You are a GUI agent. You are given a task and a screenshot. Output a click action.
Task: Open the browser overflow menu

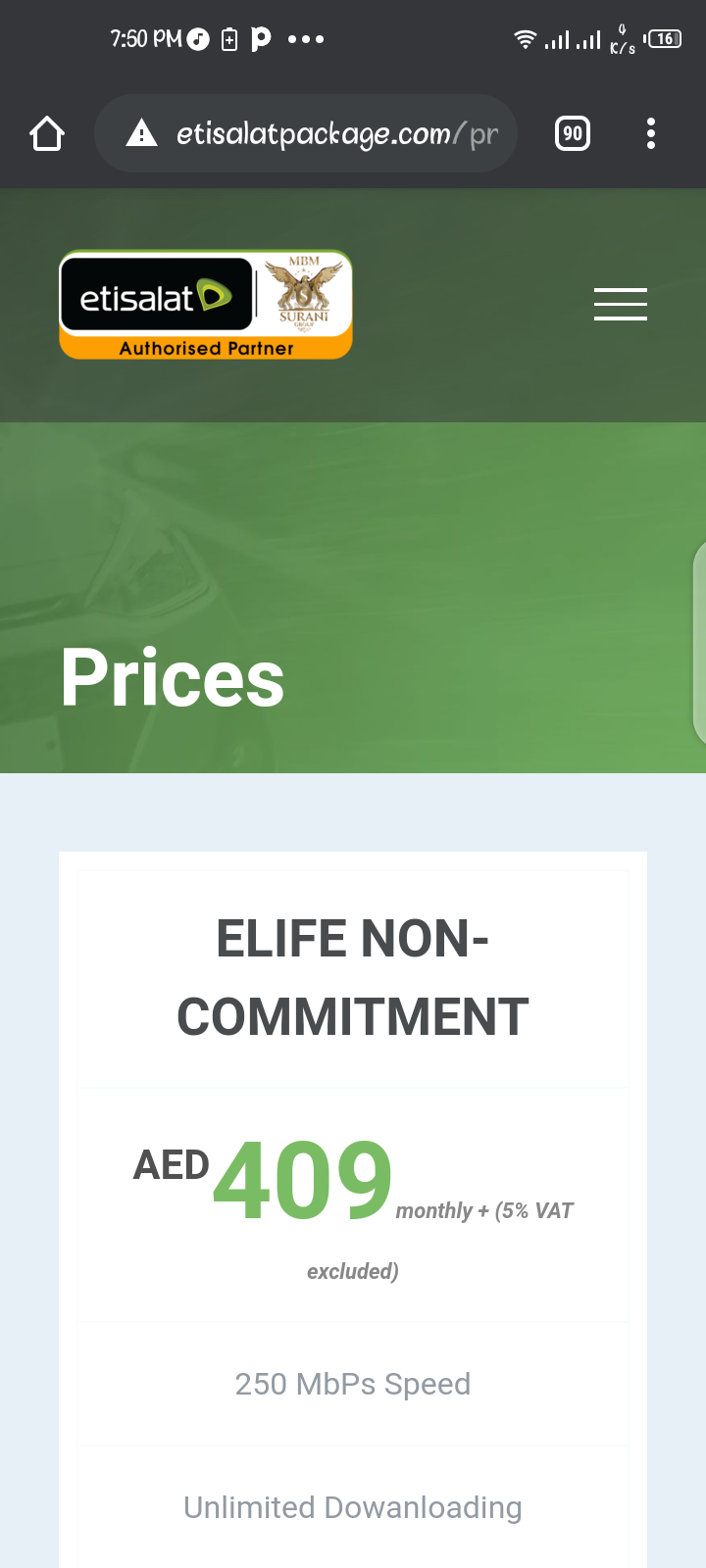click(x=651, y=133)
